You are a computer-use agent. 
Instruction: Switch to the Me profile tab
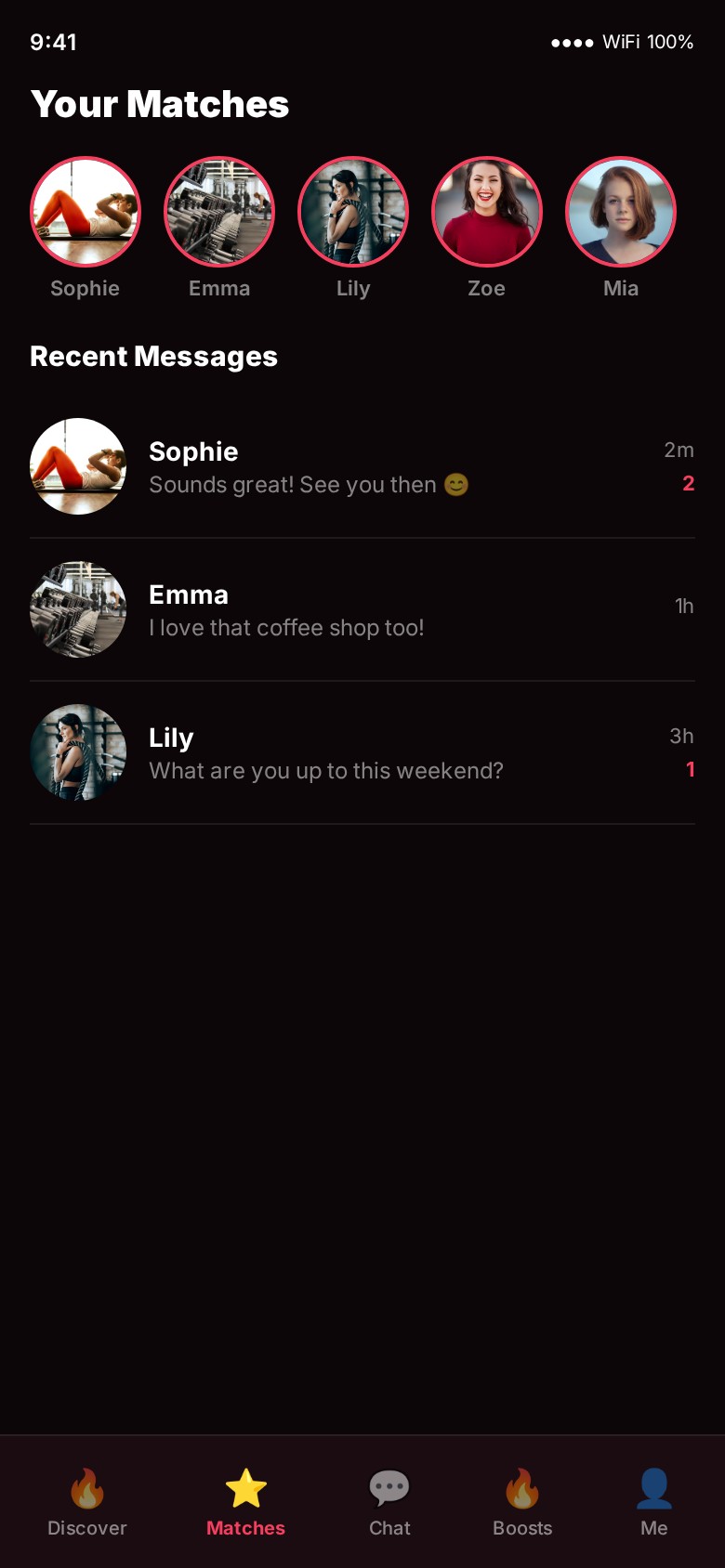pos(654,1501)
